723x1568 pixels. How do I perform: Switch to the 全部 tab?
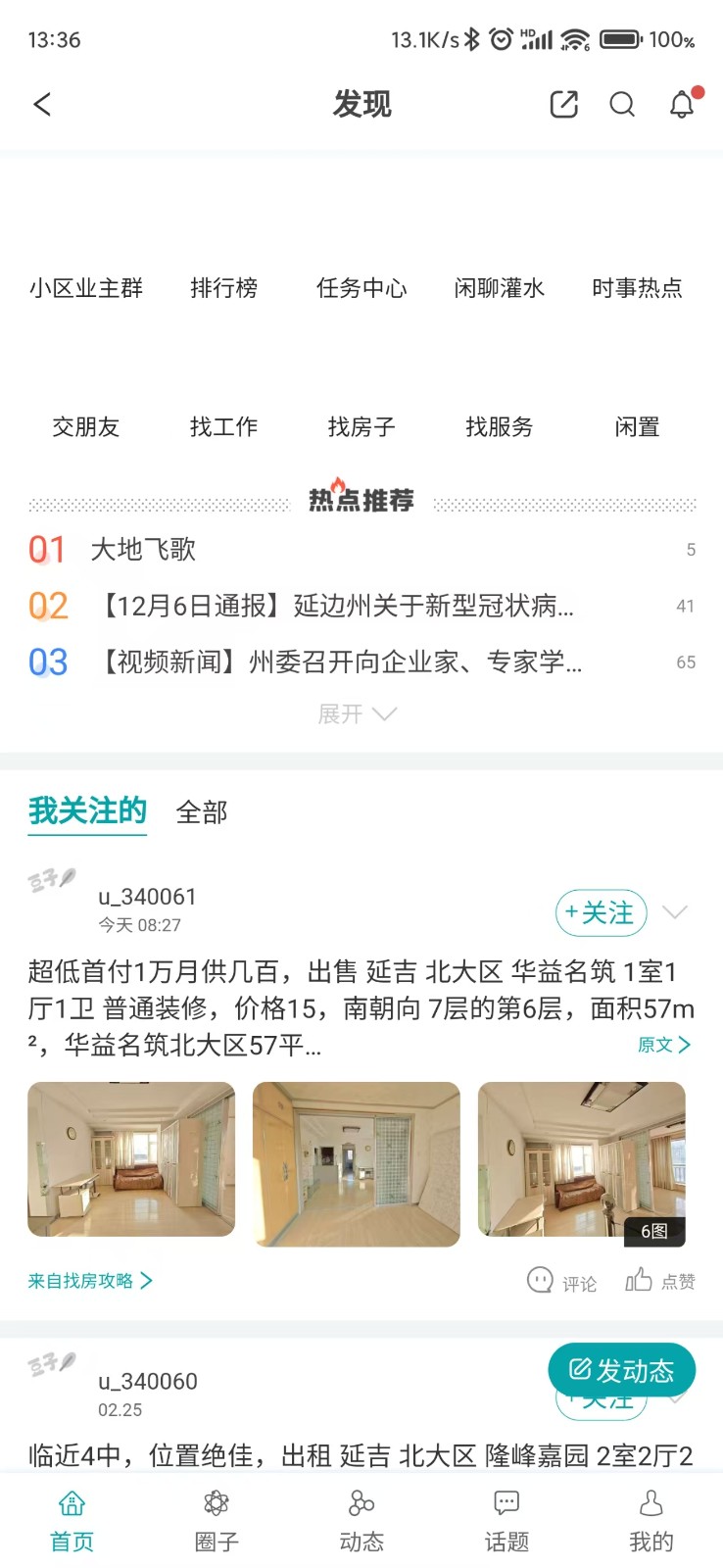202,812
